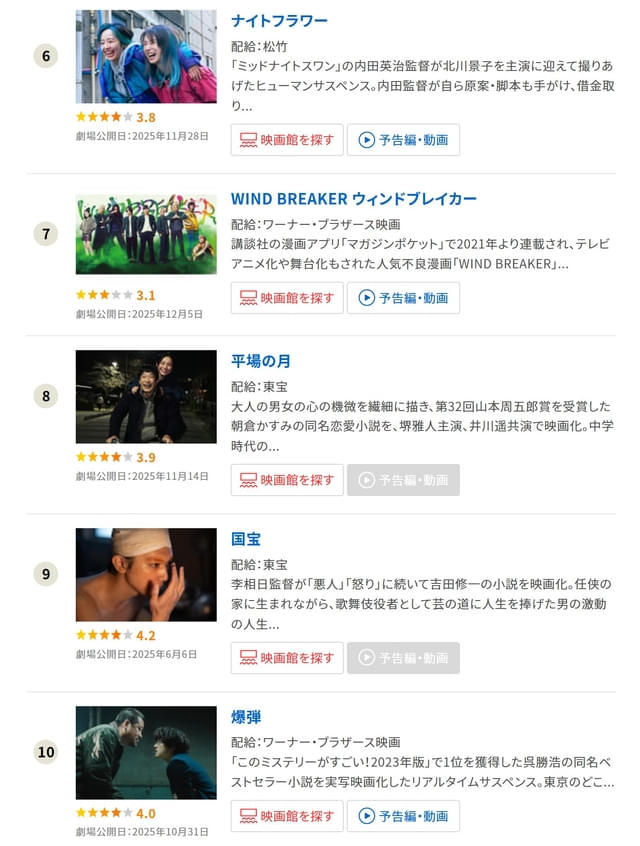
Task: Find theaters for WIND BREAKER
Action: point(287,298)
